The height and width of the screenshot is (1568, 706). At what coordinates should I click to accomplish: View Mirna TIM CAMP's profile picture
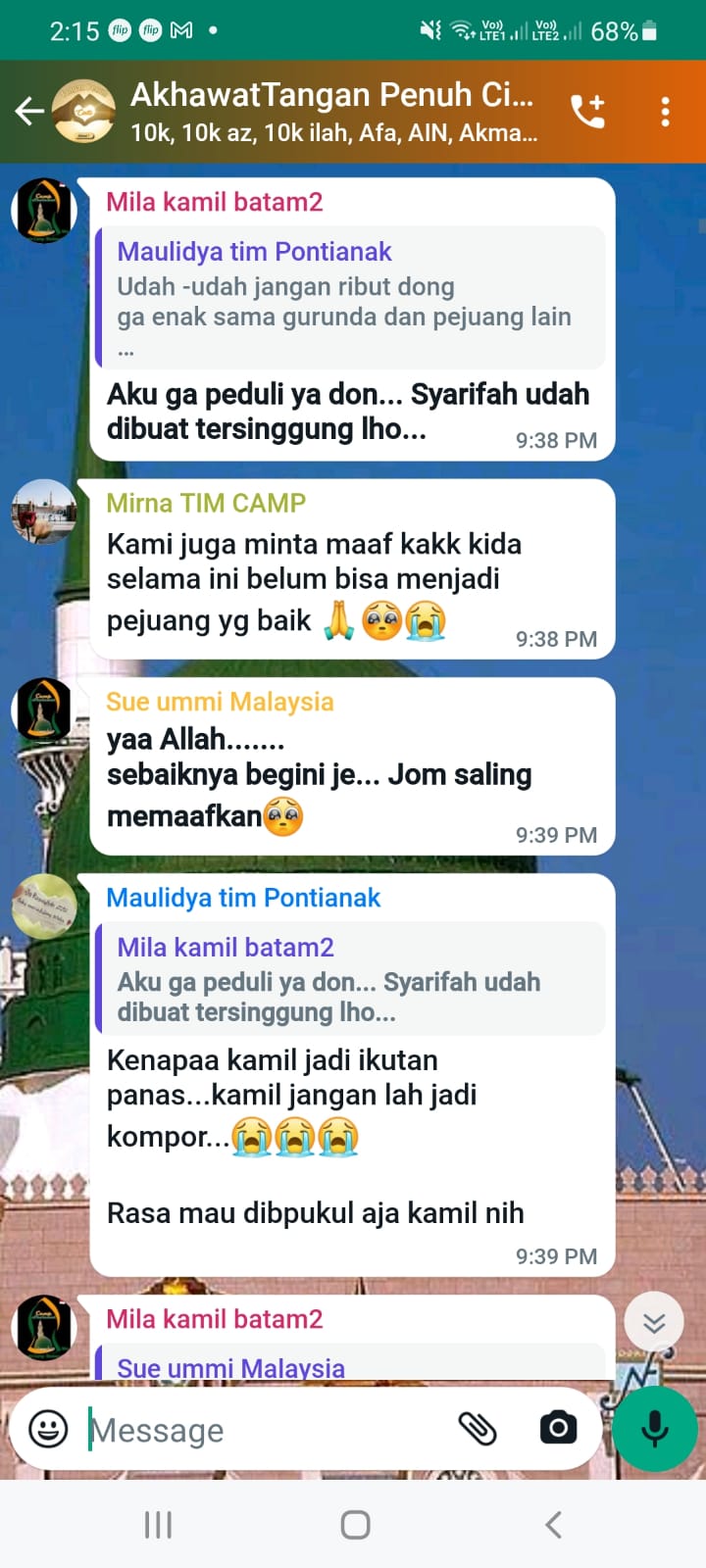pyautogui.click(x=43, y=511)
